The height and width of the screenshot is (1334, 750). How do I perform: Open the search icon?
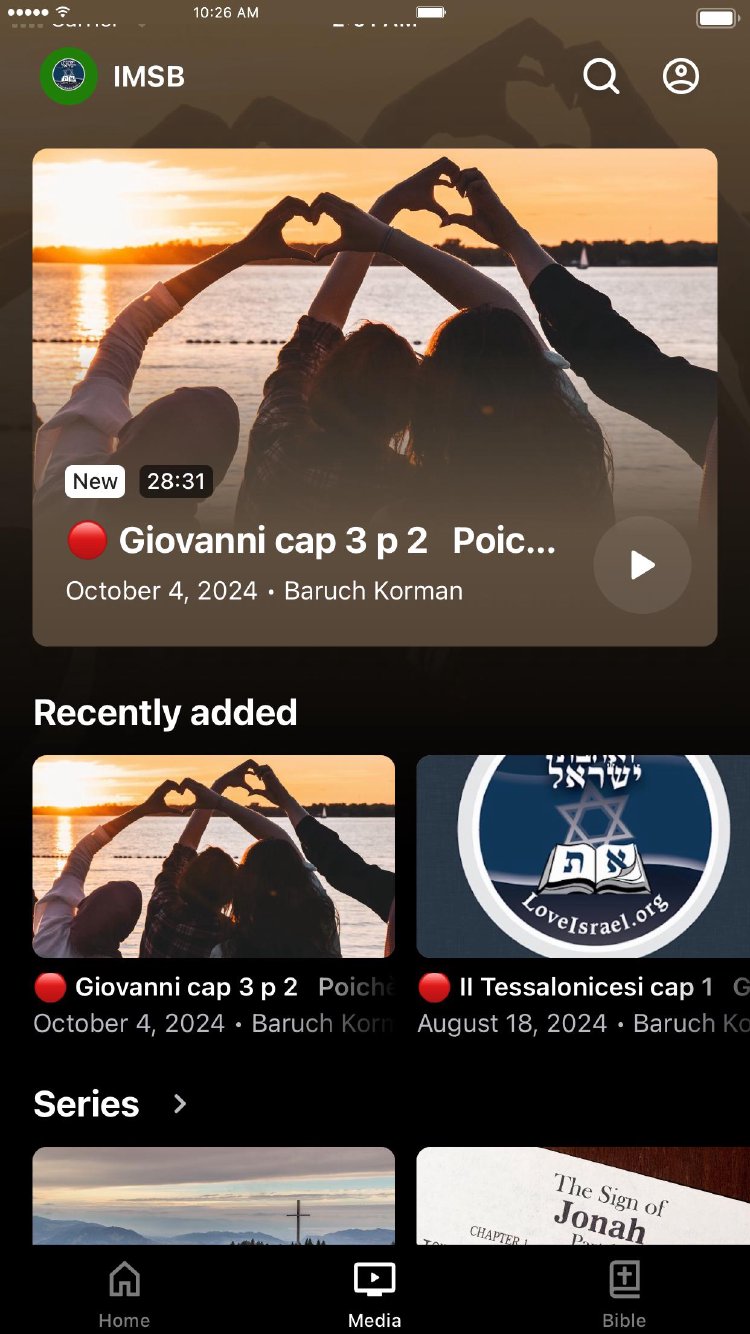coord(601,76)
